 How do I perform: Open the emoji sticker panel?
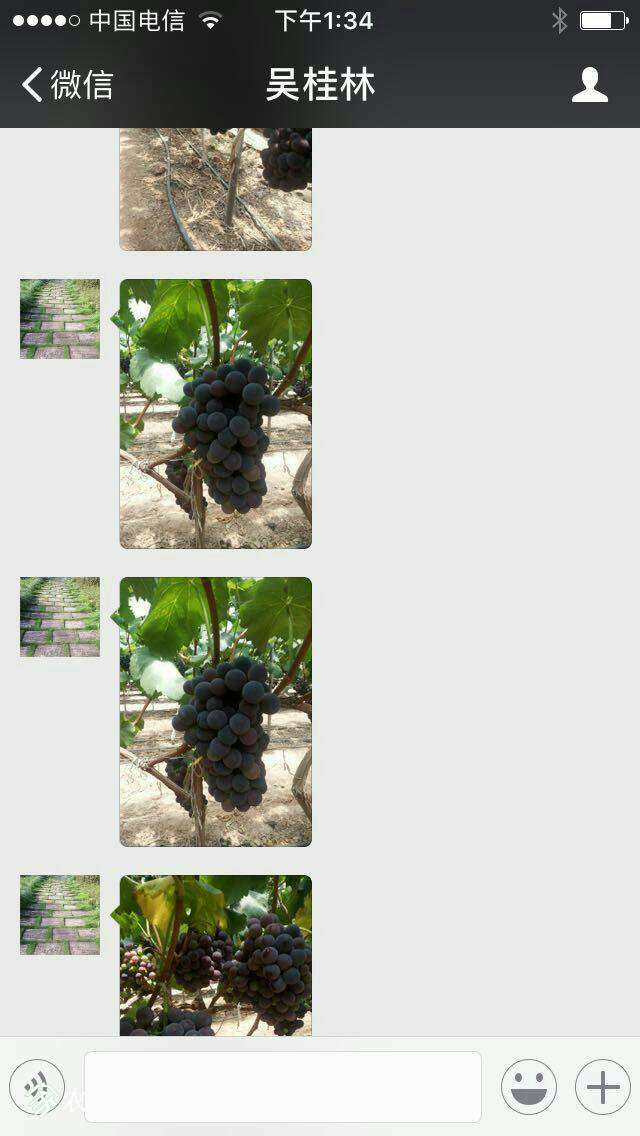528,1087
